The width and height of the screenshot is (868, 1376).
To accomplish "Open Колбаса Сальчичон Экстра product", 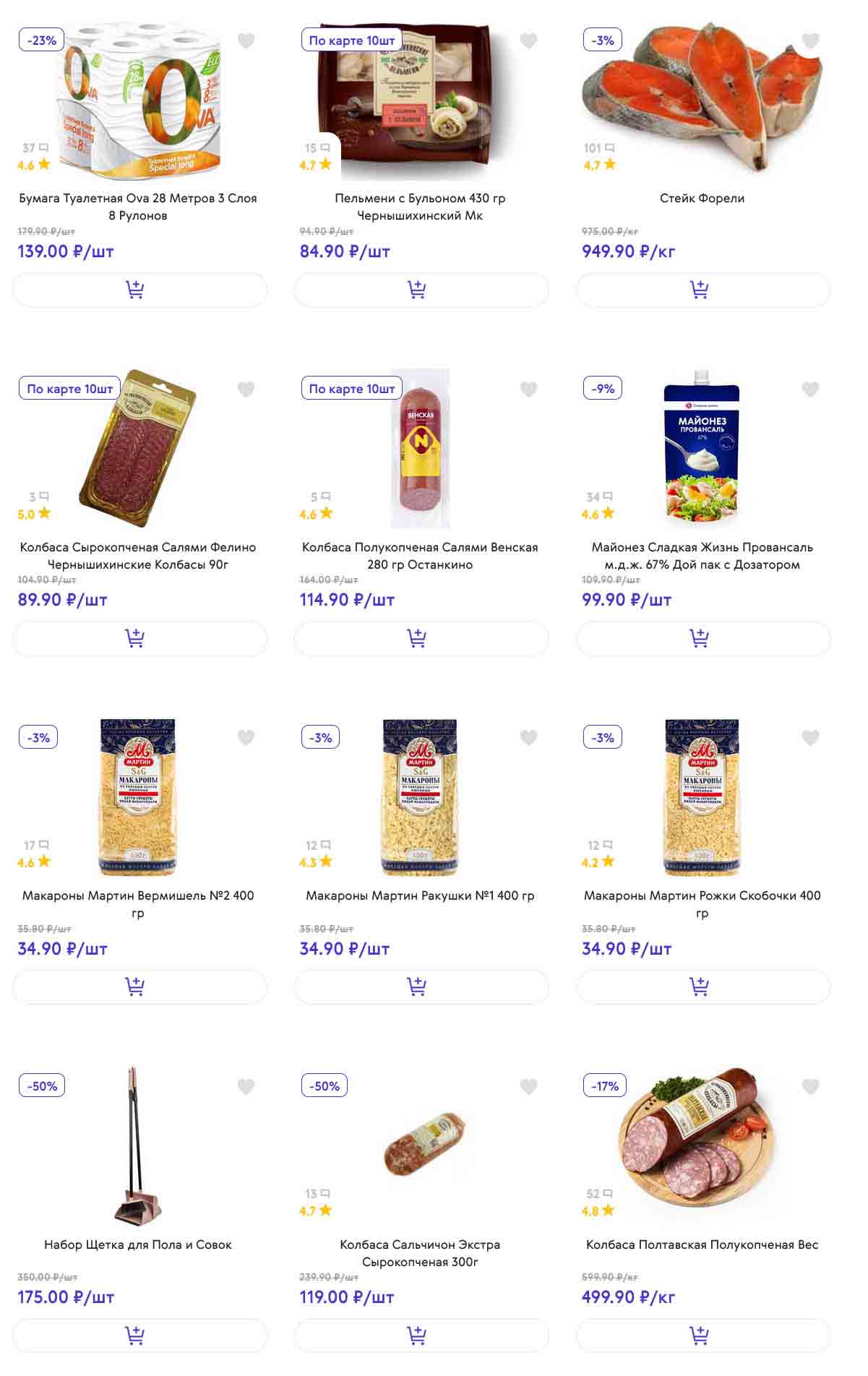I will tap(420, 1252).
